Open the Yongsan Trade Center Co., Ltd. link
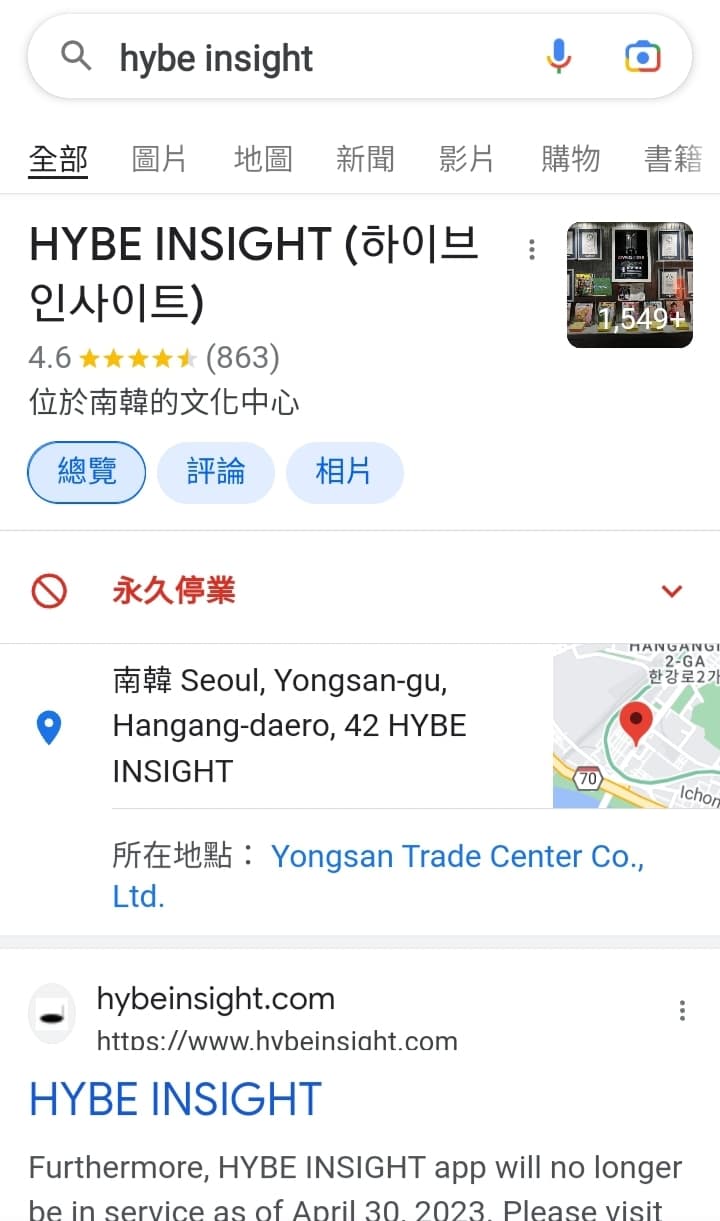The image size is (720, 1221). [x=457, y=856]
